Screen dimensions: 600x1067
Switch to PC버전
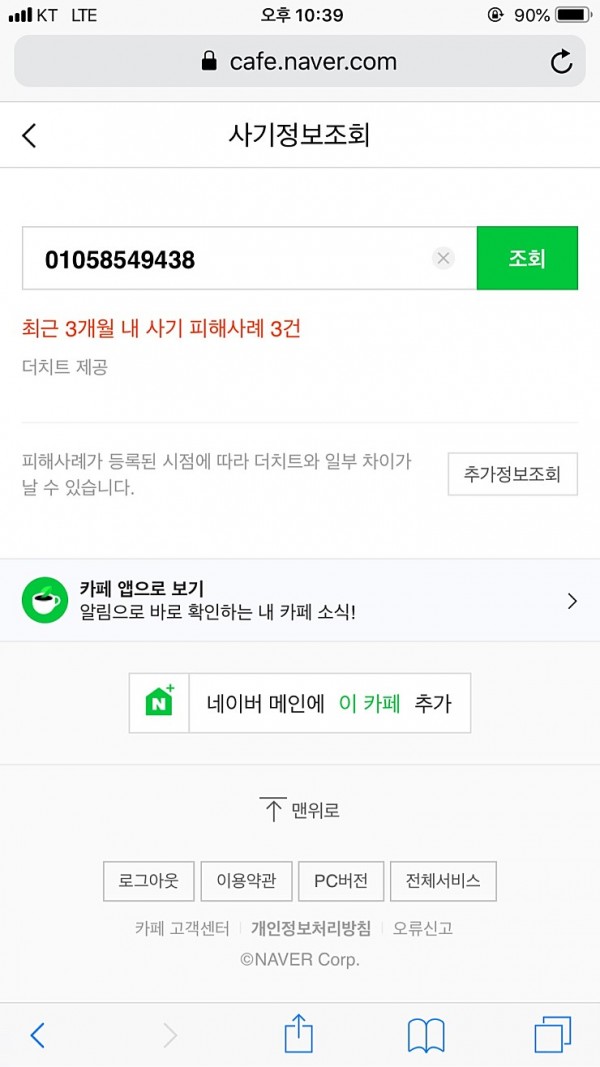tap(340, 881)
